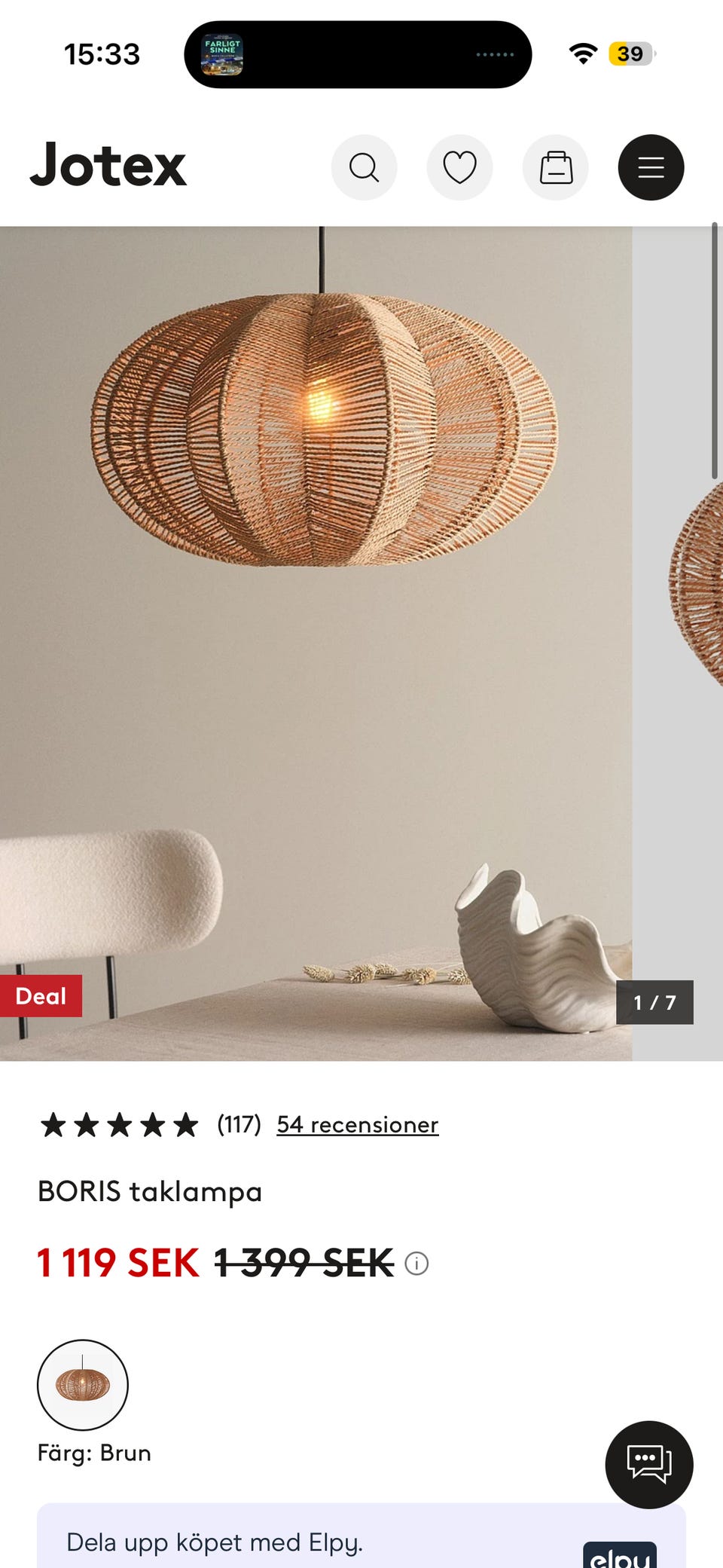The width and height of the screenshot is (723, 1568).
Task: Go to Jotex home via logo
Action: (108, 165)
